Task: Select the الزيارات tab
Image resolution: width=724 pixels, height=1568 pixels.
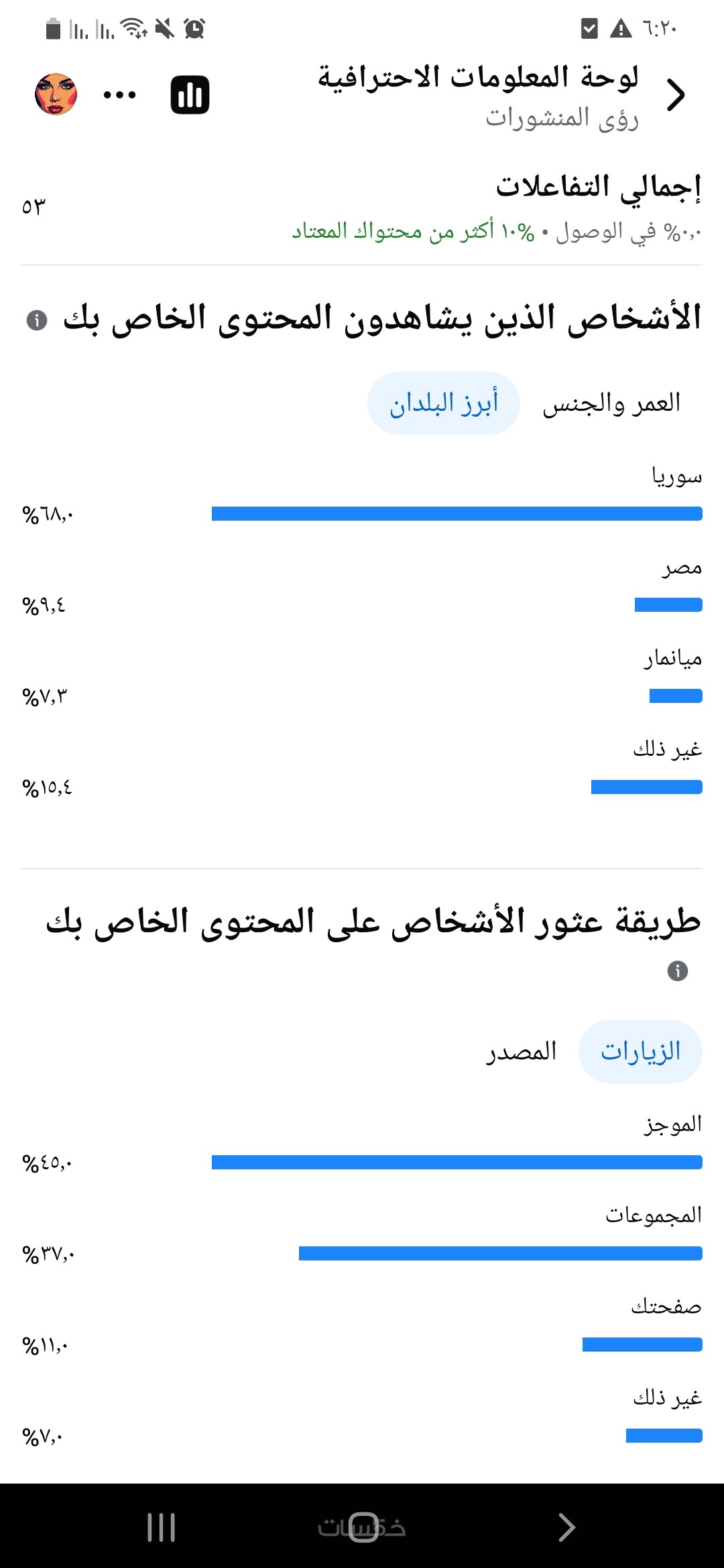Action: [640, 1051]
